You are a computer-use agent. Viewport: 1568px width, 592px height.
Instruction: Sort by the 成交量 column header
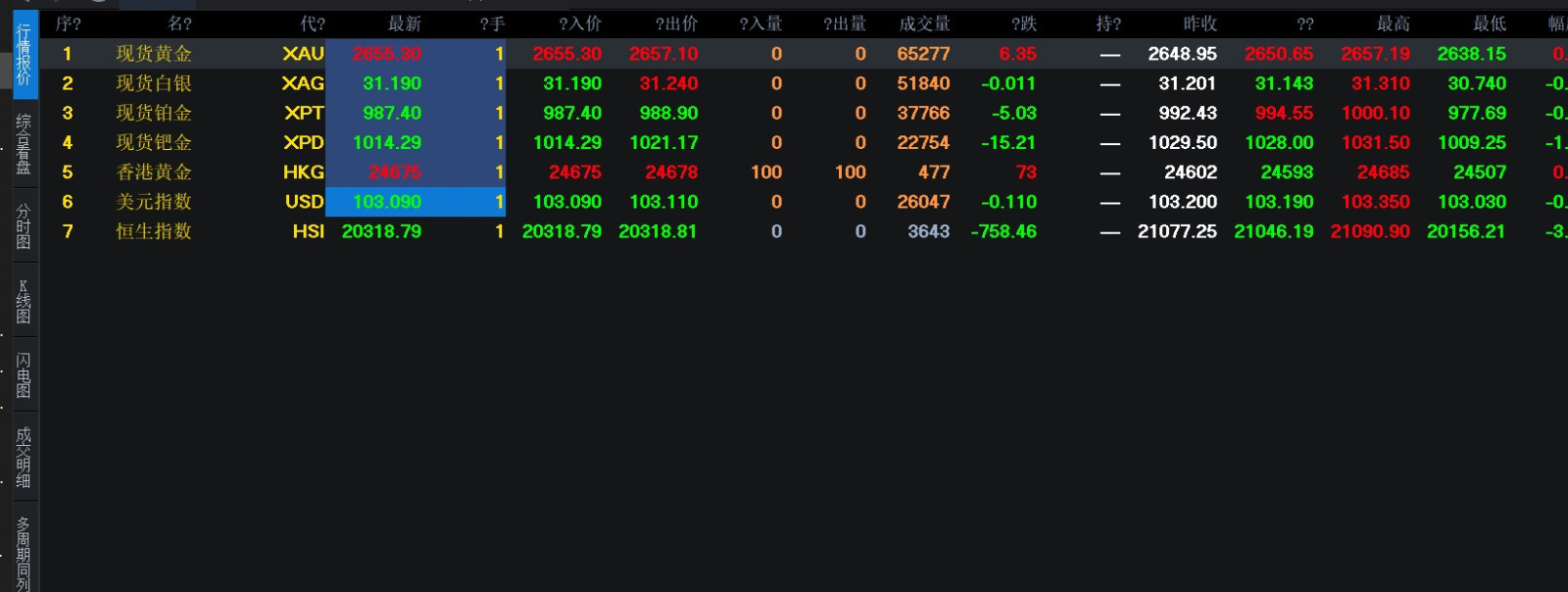tap(924, 24)
